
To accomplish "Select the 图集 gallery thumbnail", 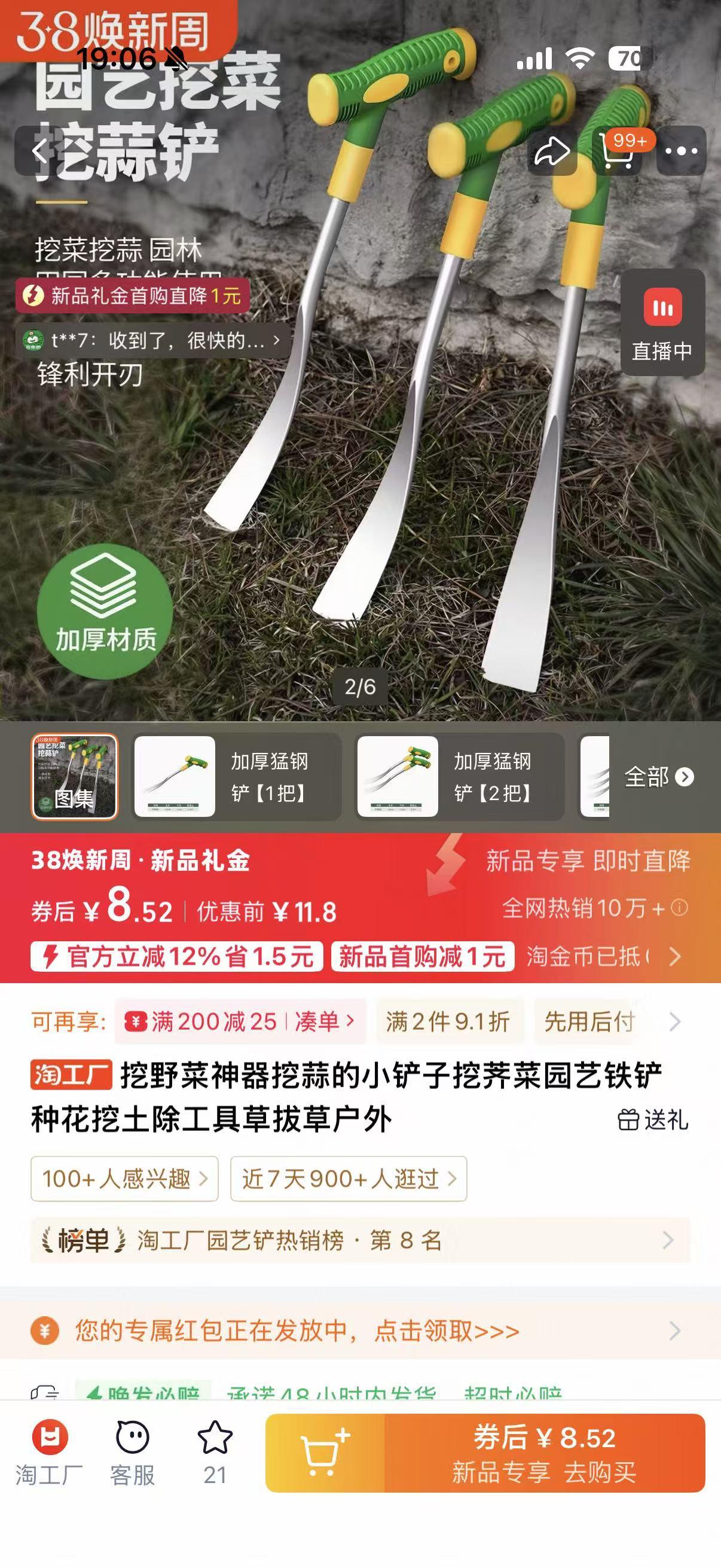I will [74, 777].
